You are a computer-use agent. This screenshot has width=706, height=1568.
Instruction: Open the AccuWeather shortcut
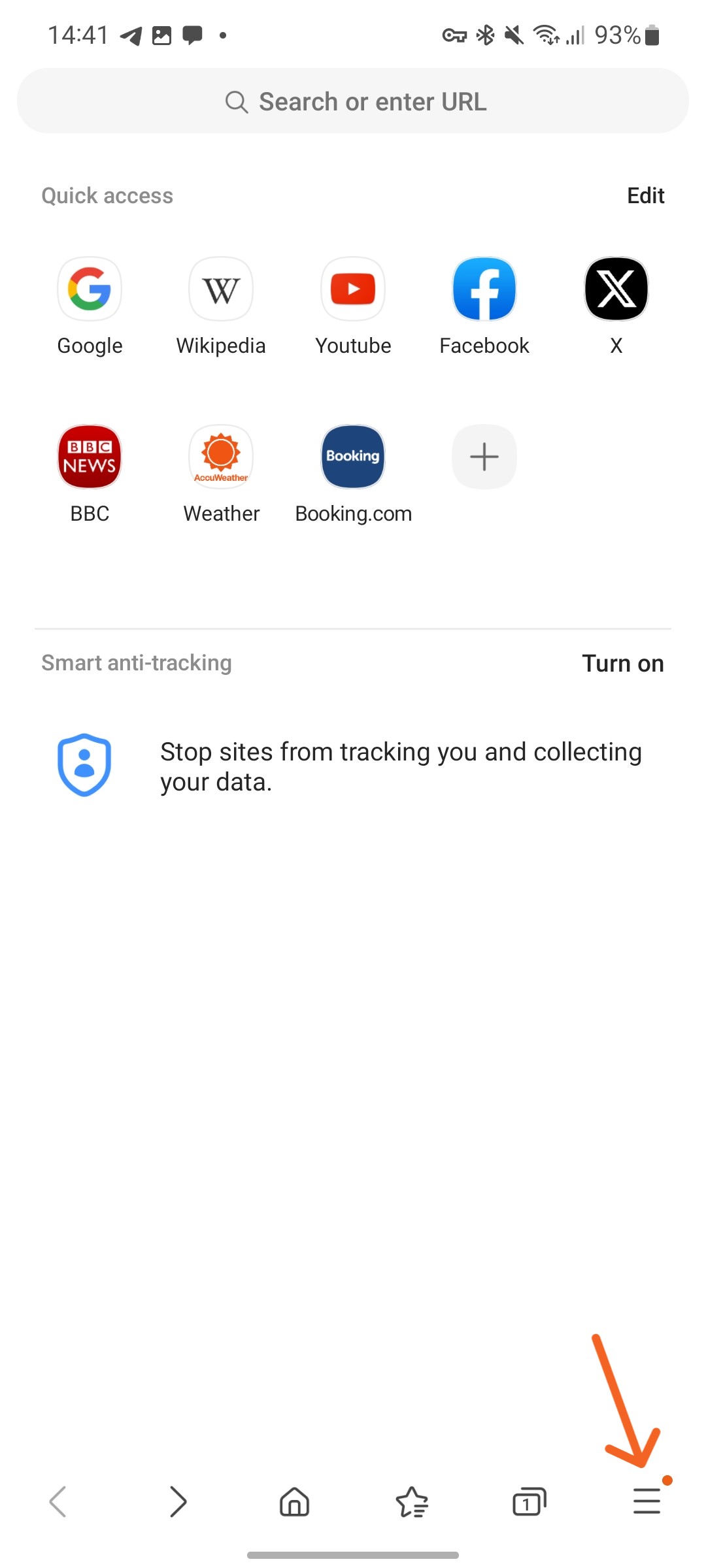[x=221, y=457]
